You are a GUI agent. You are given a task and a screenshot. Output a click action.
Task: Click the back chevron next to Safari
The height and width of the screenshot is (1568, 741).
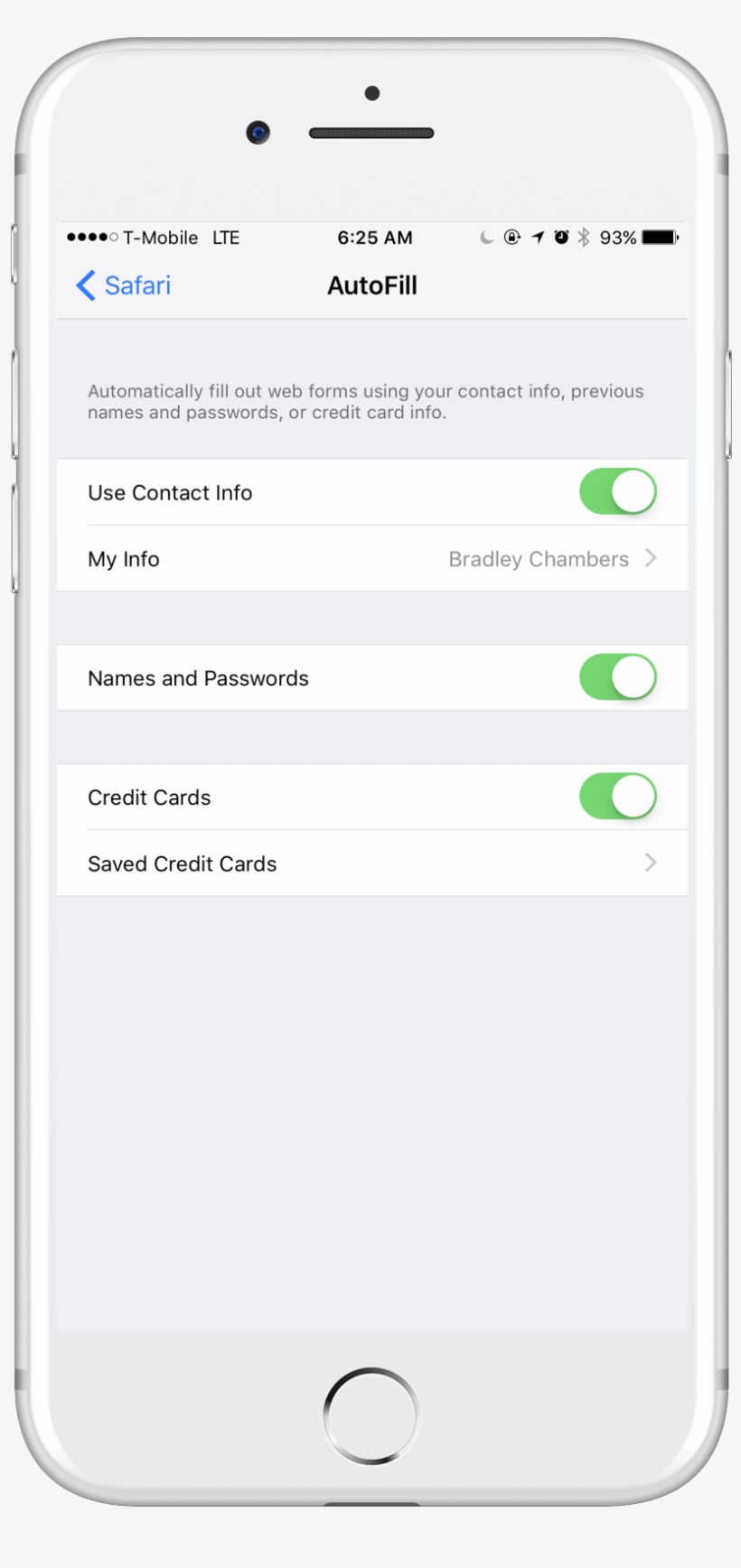click(x=84, y=285)
